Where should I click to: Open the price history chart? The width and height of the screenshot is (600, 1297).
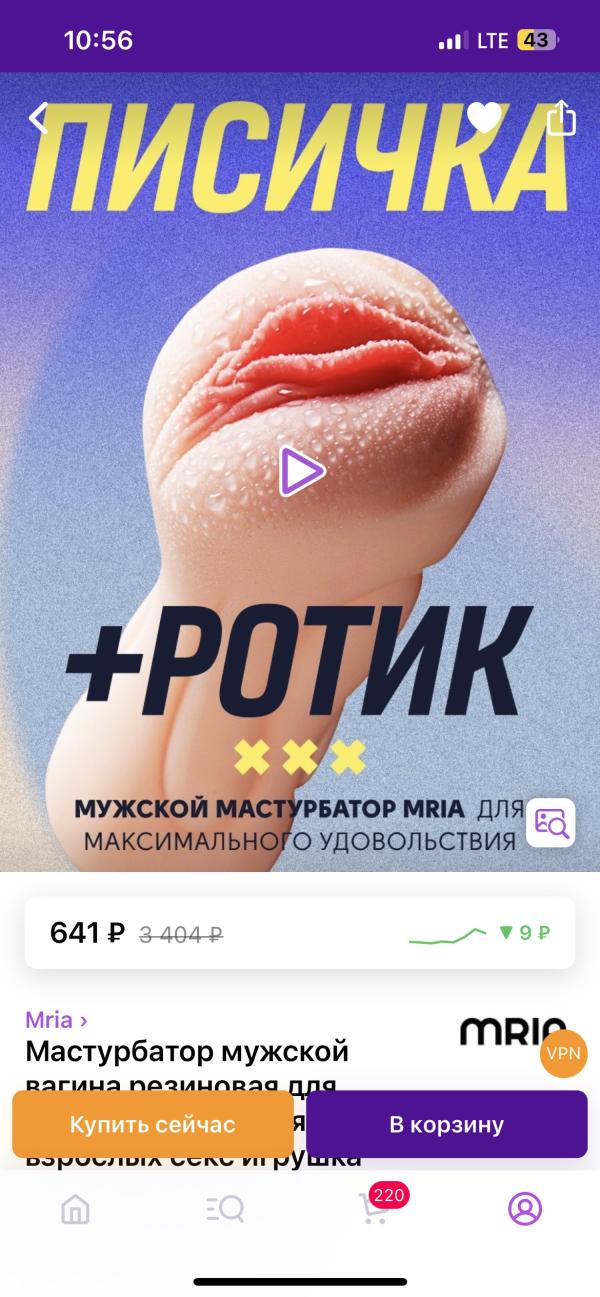point(447,934)
